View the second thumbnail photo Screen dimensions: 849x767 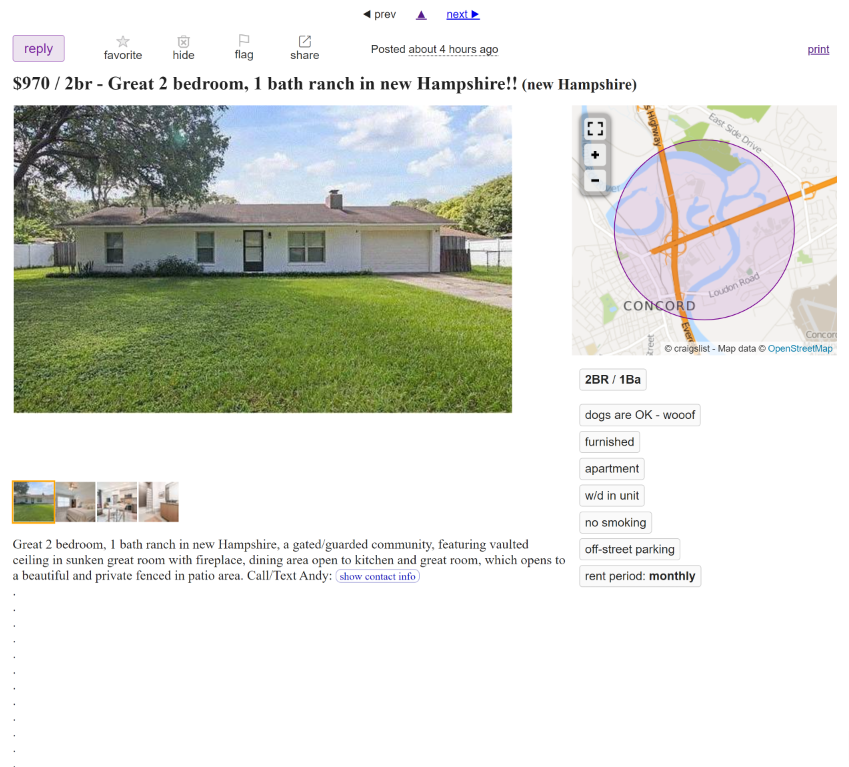76,502
